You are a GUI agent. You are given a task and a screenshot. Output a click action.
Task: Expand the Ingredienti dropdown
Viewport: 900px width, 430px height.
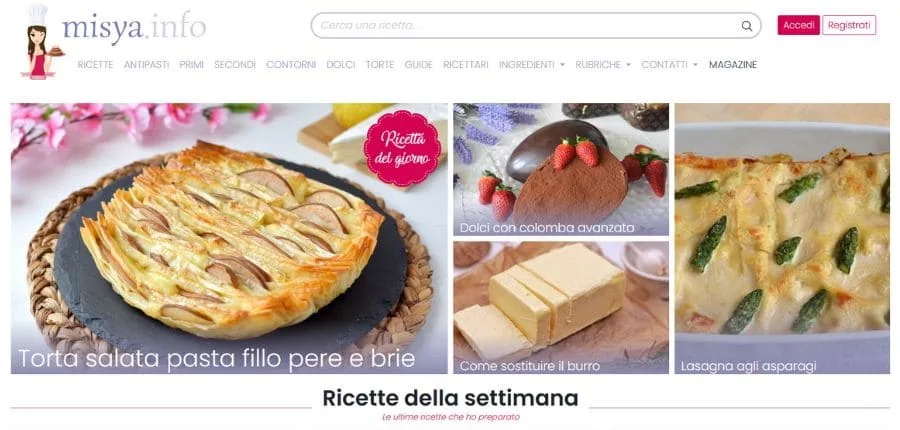(x=531, y=64)
